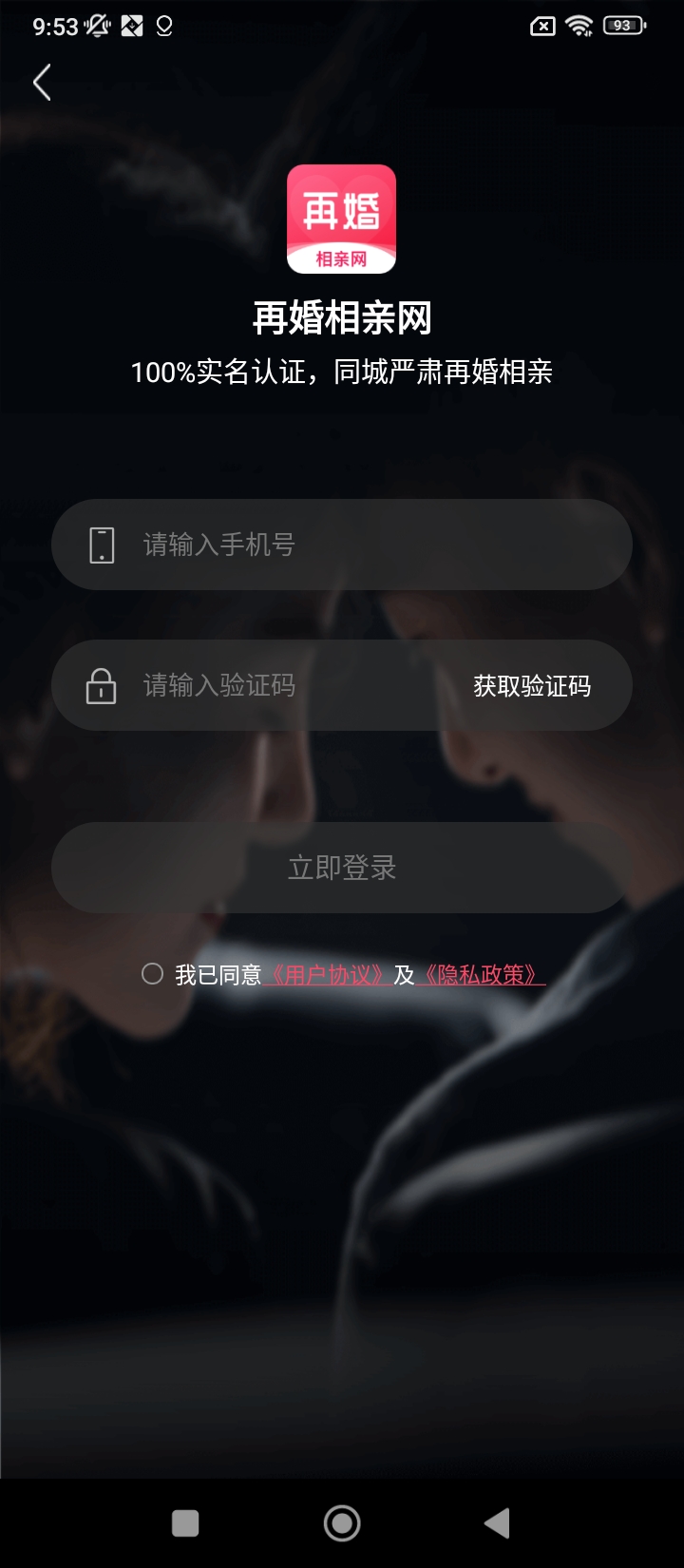This screenshot has height=1568, width=684.
Task: Request a code via 获取验证码
Action: (x=532, y=685)
